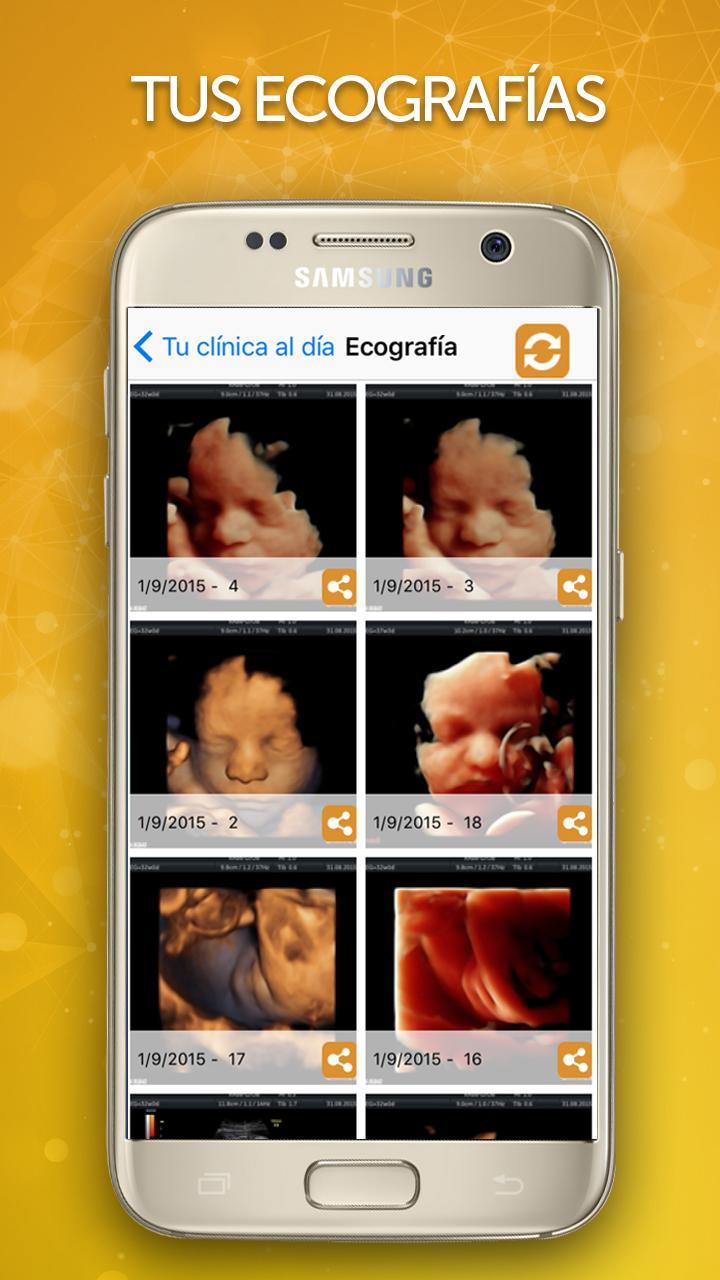This screenshot has width=720, height=1280.
Task: Share the ultrasound labeled 1/9/2015 - 4
Action: coord(339,587)
